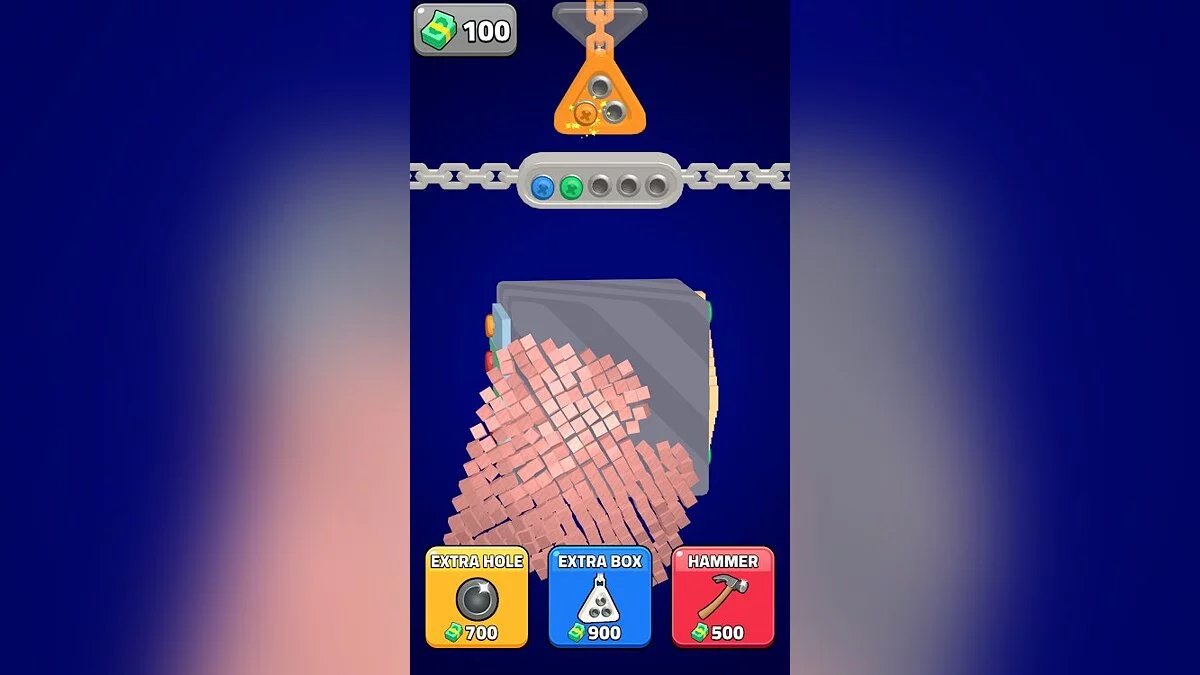1200x675 pixels.
Task: Unscrew the orange screw on the box
Action: (x=491, y=325)
